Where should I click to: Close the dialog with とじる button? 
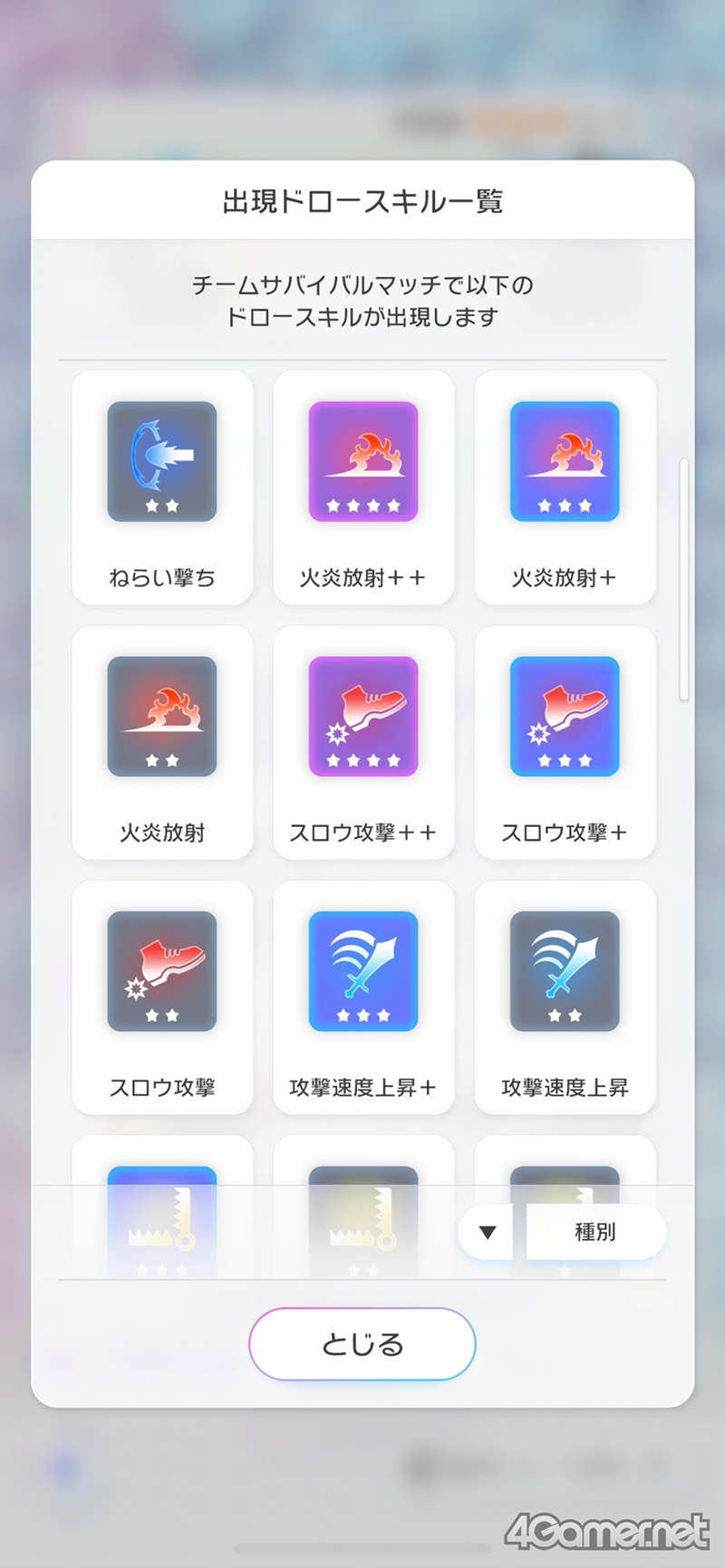[362, 1344]
